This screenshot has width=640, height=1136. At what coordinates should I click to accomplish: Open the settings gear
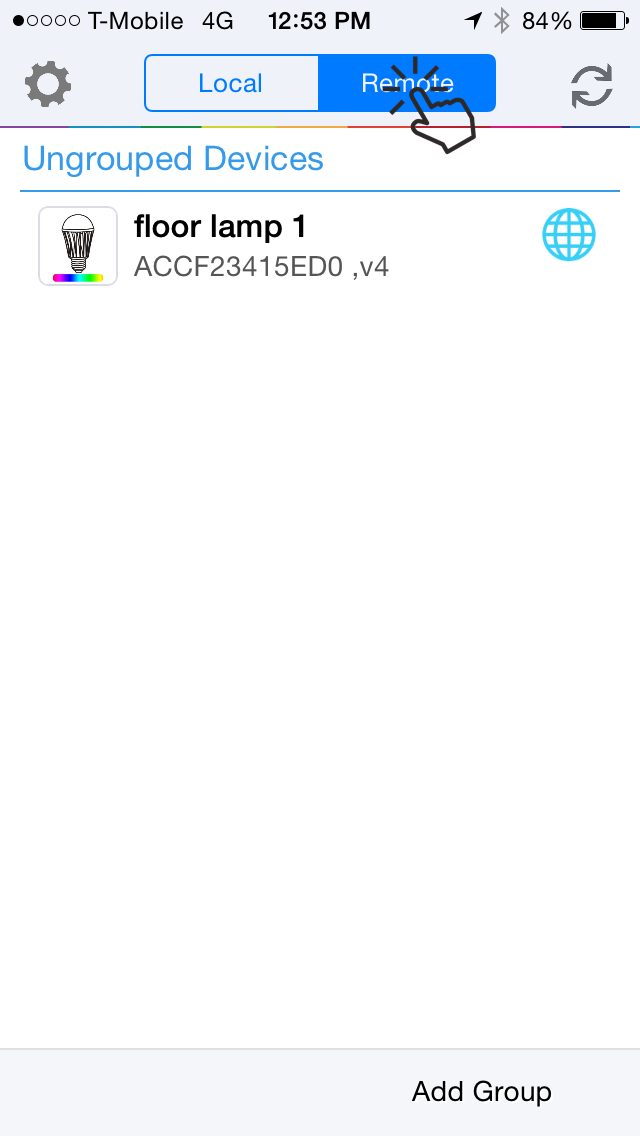pyautogui.click(x=48, y=84)
